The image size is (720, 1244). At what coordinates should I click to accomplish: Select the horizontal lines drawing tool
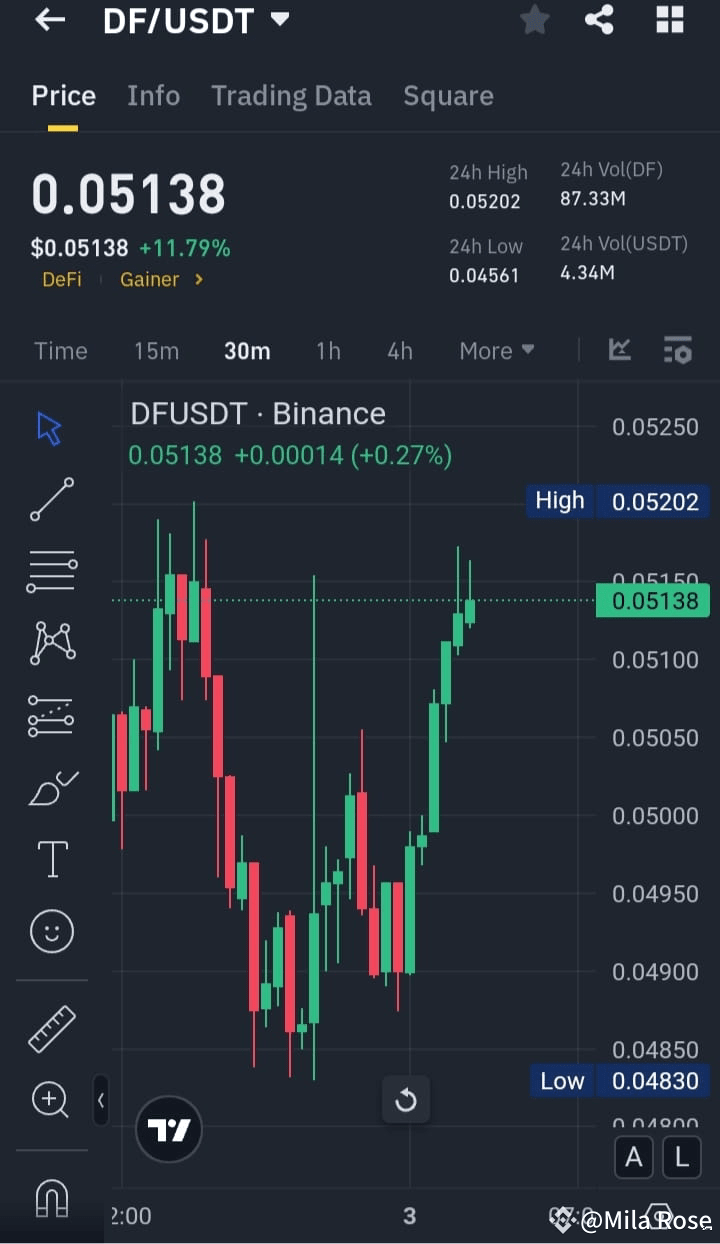coord(51,570)
